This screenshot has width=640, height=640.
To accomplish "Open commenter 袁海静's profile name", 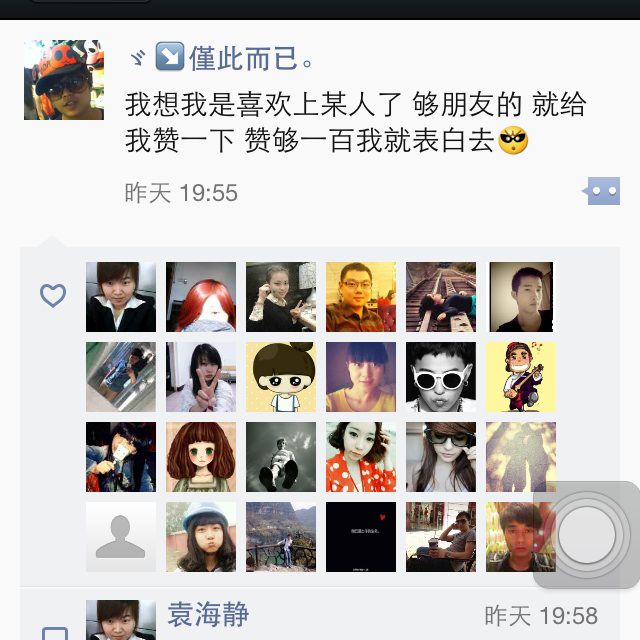I will (208, 614).
